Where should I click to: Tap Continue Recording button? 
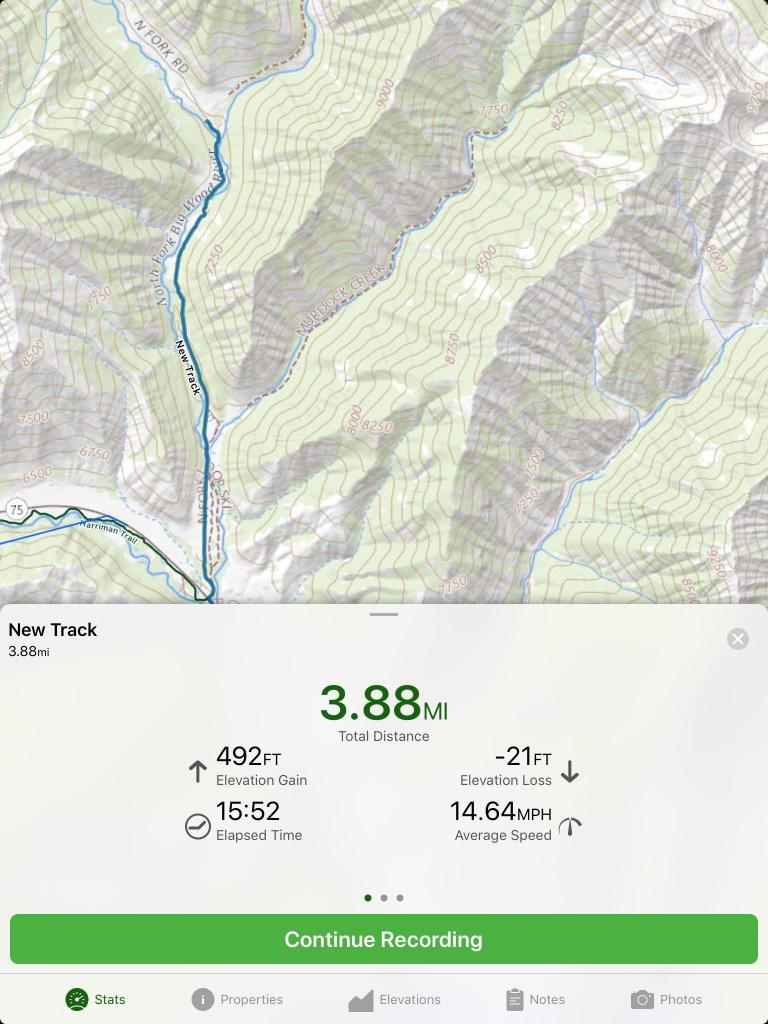pos(384,939)
